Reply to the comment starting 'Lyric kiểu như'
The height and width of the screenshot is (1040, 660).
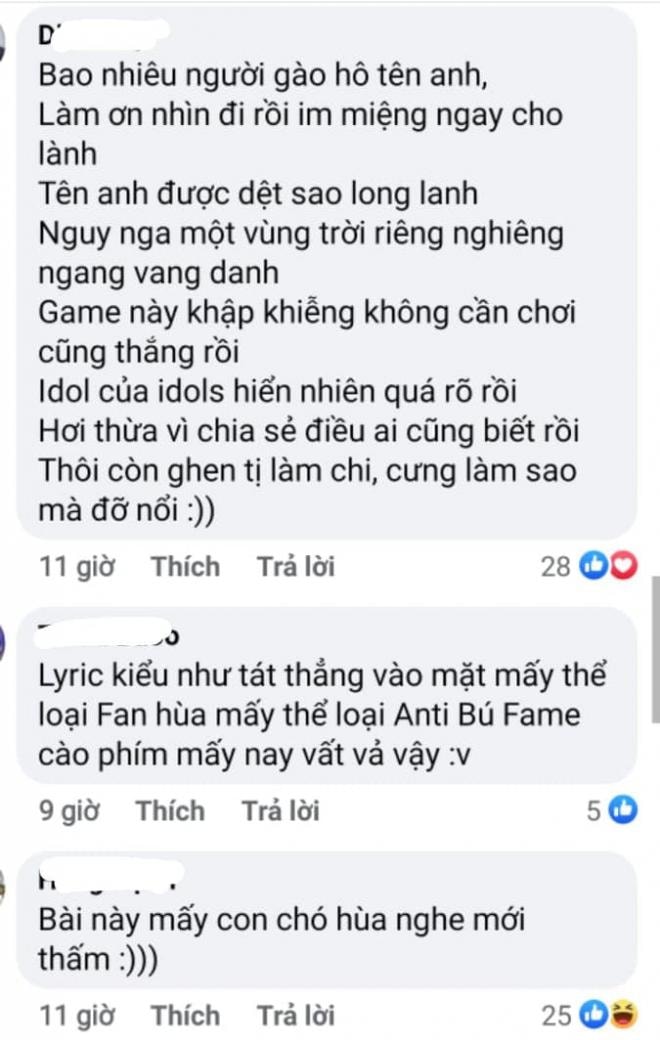pos(280,811)
